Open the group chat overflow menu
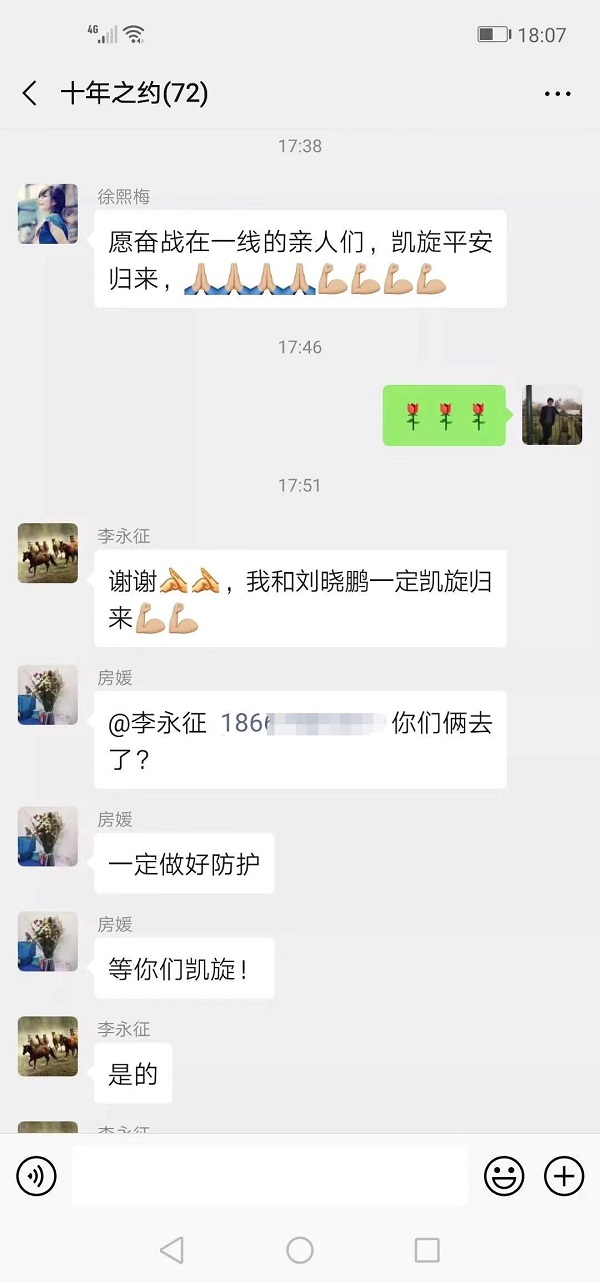 tap(557, 94)
